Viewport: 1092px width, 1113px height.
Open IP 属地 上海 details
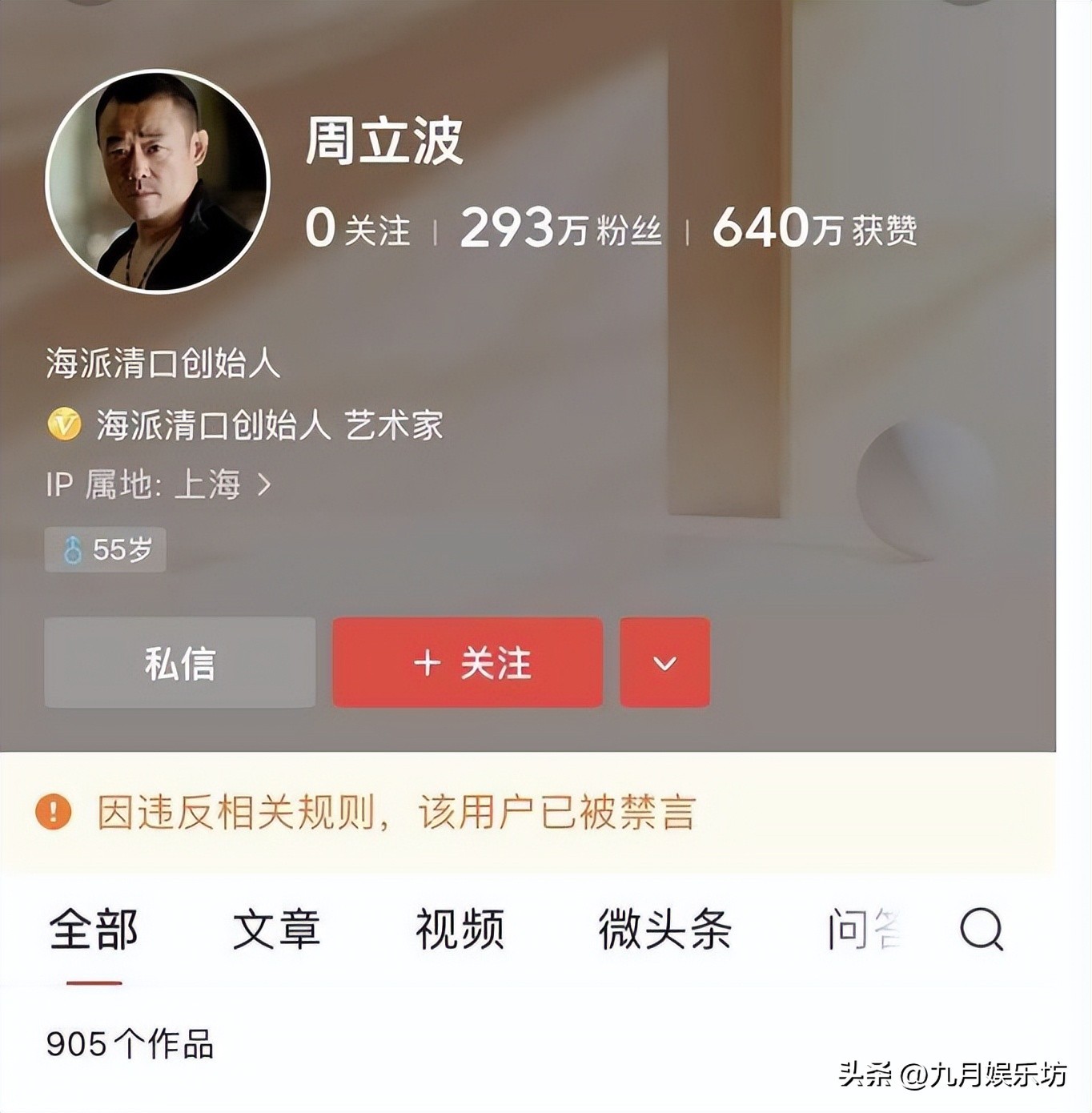tap(159, 484)
